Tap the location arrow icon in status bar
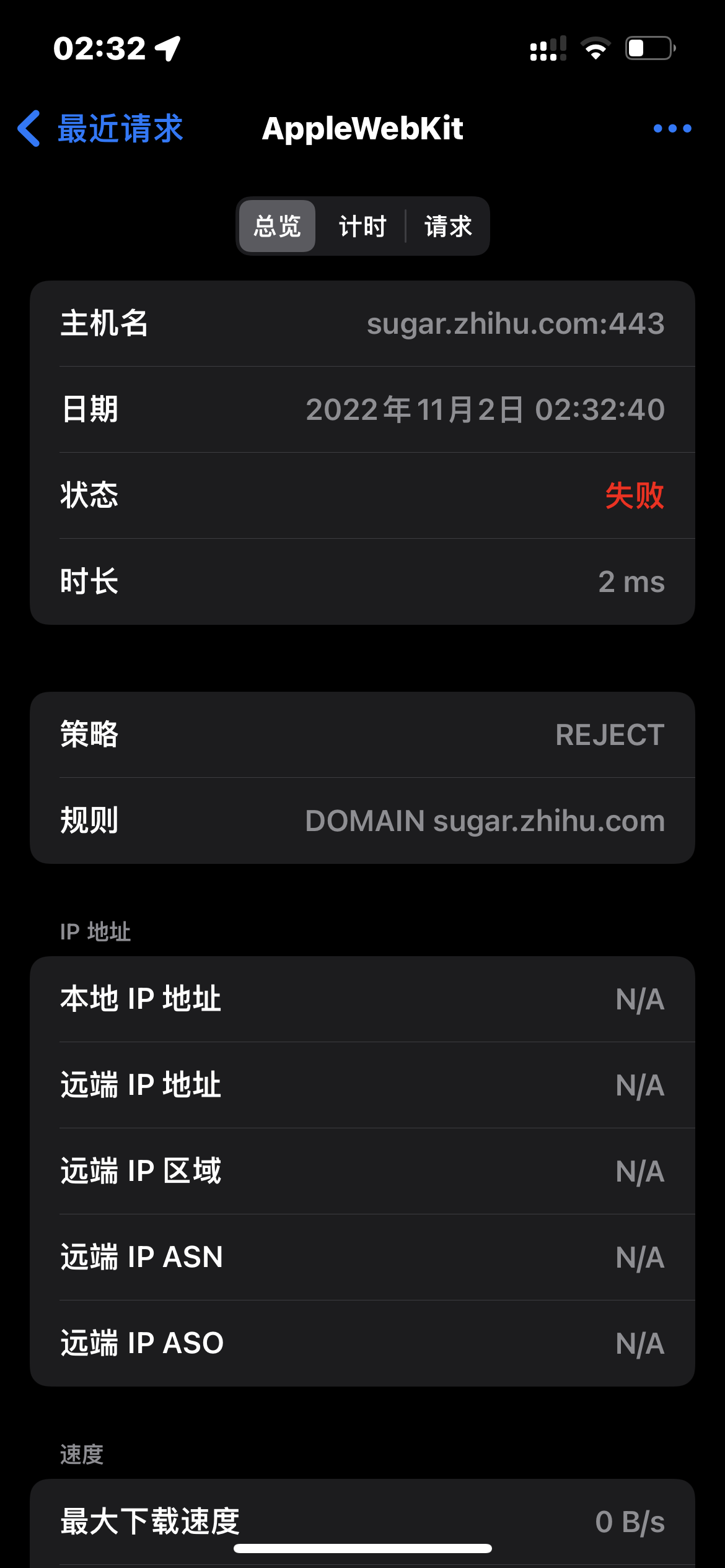The image size is (725, 1568). (x=169, y=48)
